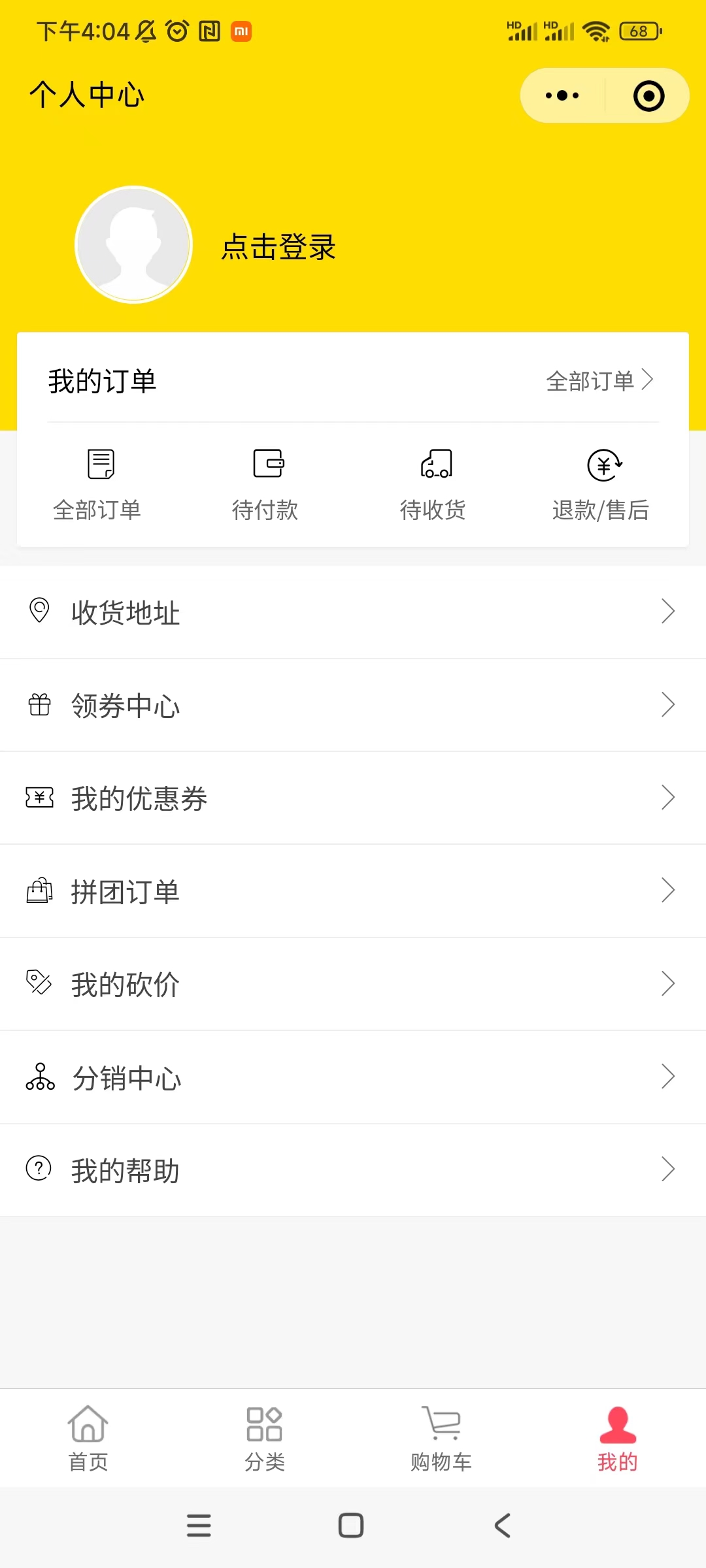Screen dimensions: 706x1568
Task: Open 我的帮助
Action: (x=353, y=1170)
